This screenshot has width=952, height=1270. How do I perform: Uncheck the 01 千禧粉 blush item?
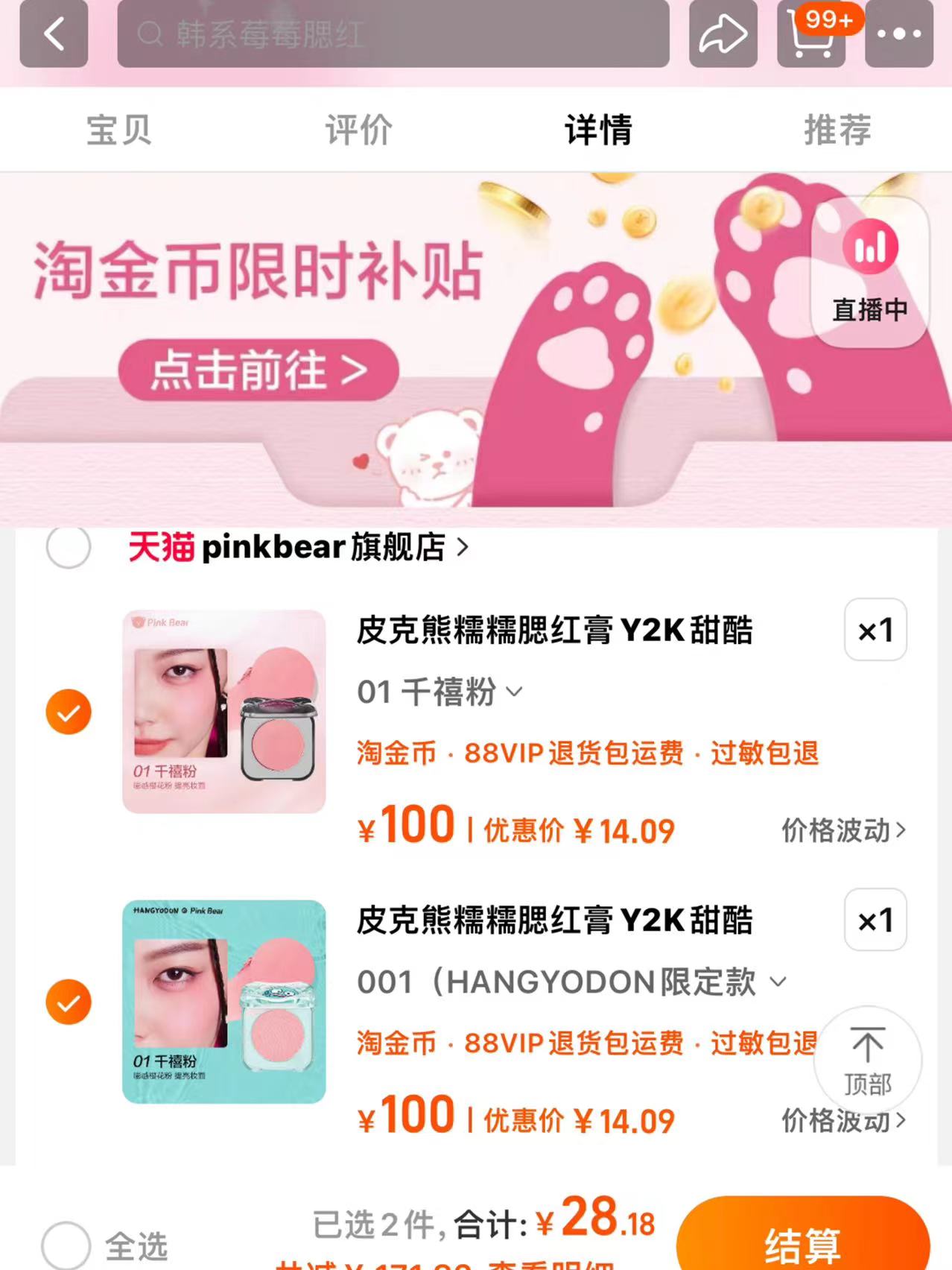click(69, 712)
